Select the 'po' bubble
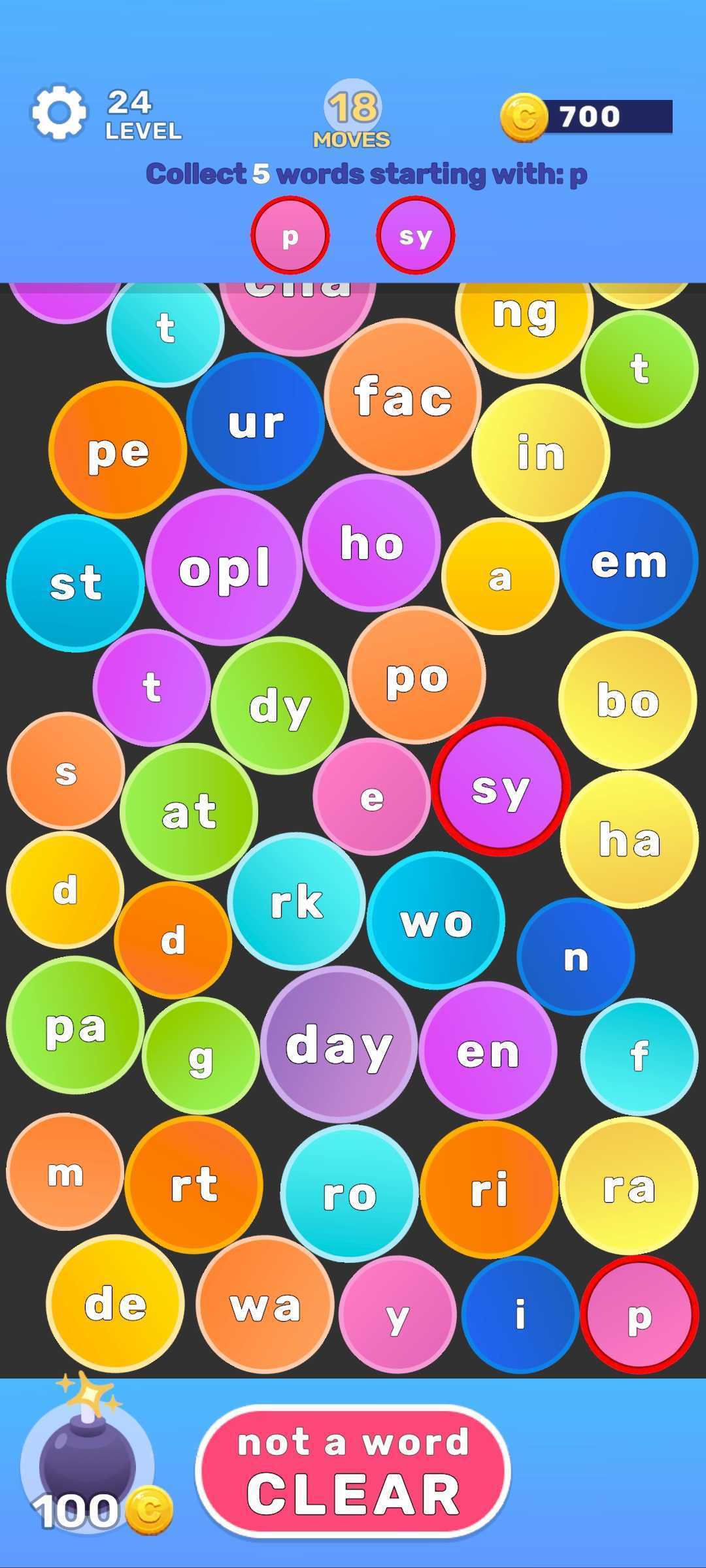The height and width of the screenshot is (1568, 706). (x=416, y=675)
